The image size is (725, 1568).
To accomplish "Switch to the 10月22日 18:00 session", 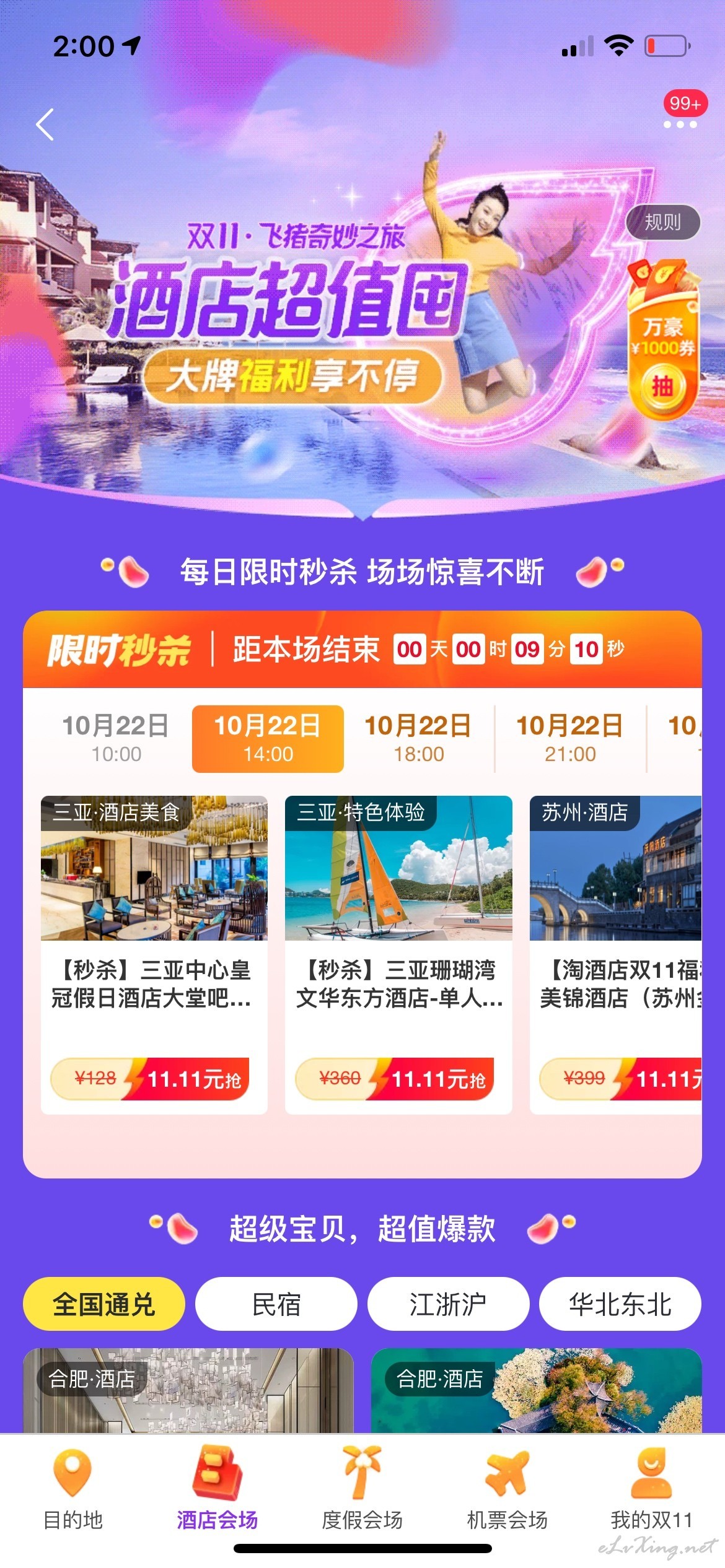I will click(418, 738).
